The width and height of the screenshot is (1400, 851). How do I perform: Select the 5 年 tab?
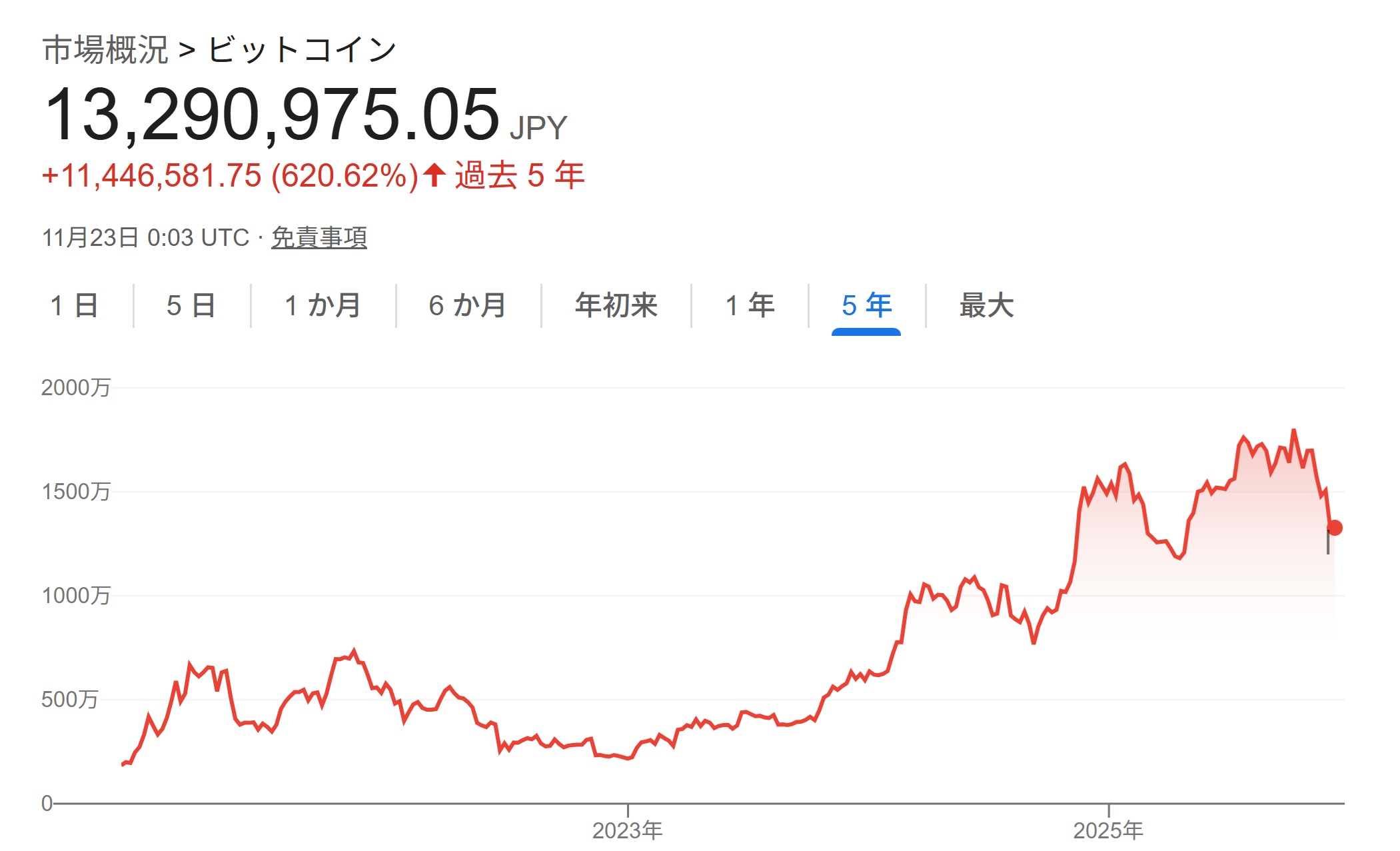(x=866, y=306)
